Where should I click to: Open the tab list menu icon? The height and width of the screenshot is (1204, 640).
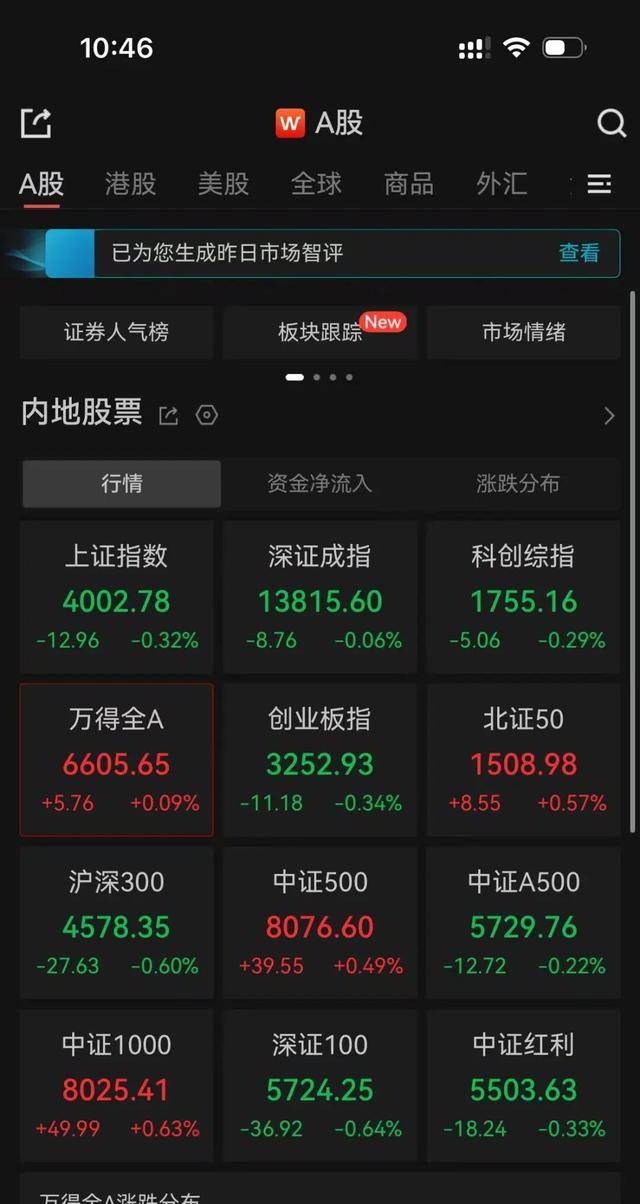599,184
